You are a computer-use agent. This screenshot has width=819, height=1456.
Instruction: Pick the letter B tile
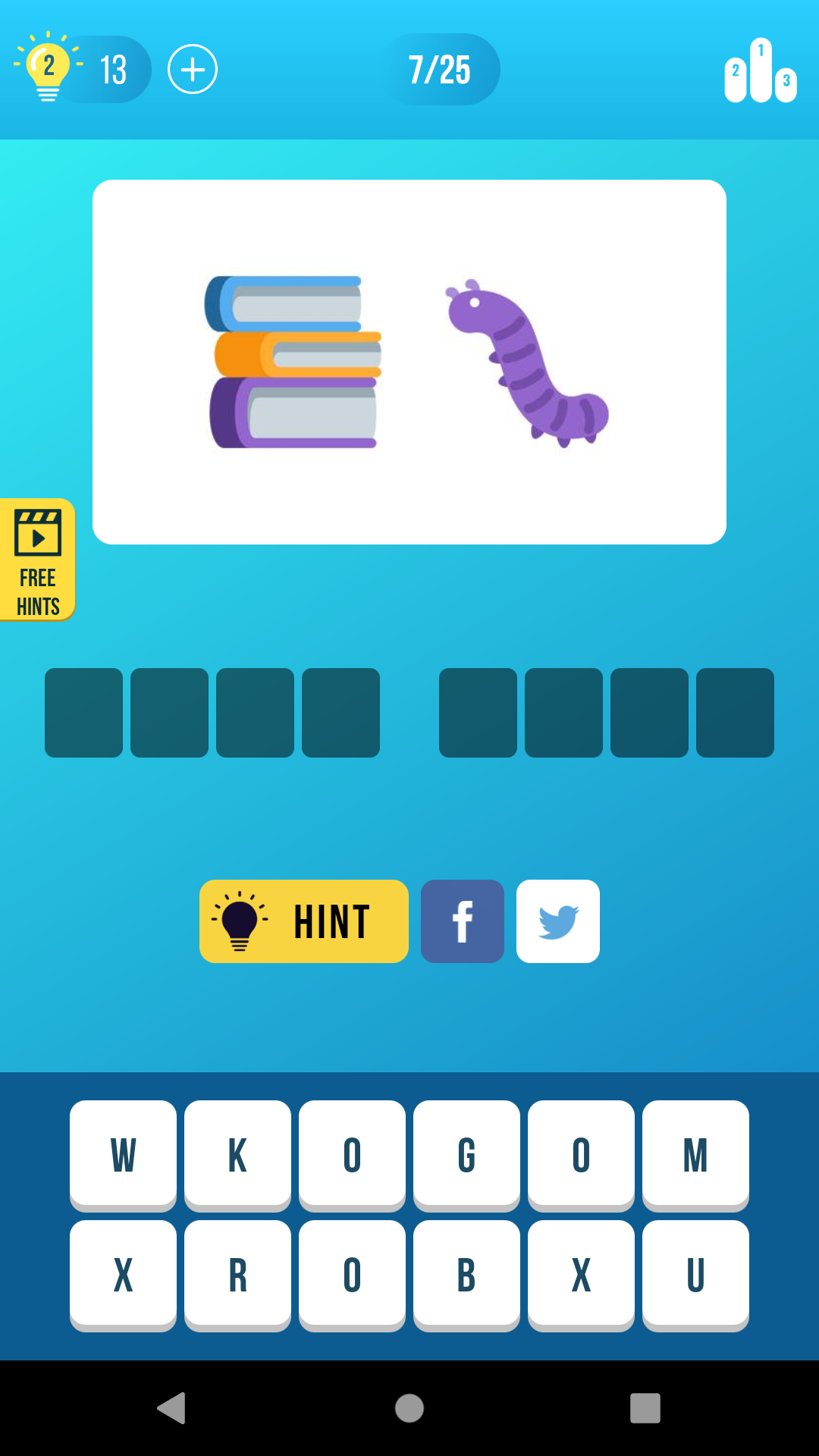pyautogui.click(x=466, y=1274)
